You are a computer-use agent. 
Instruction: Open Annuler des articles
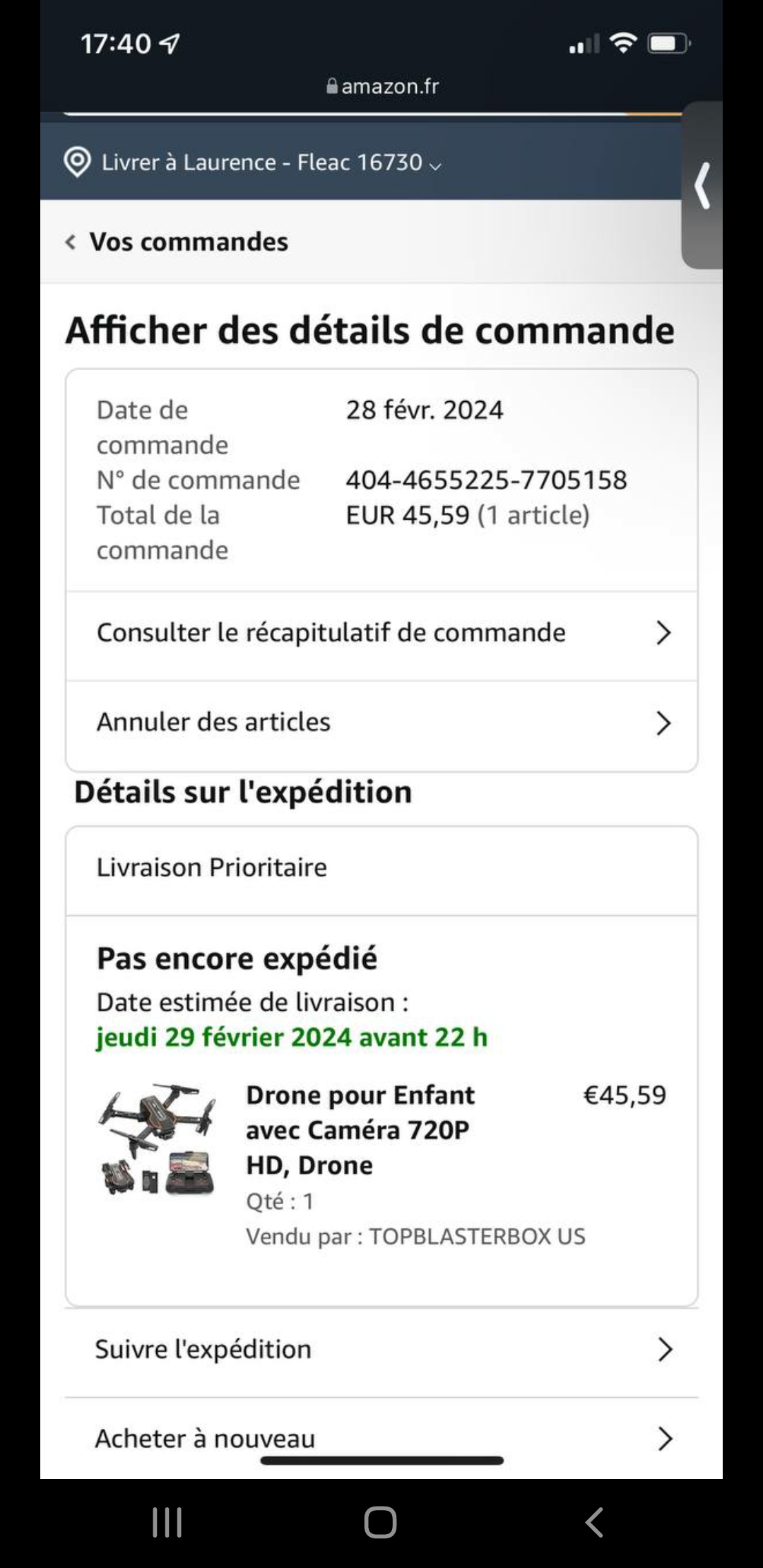pos(381,723)
